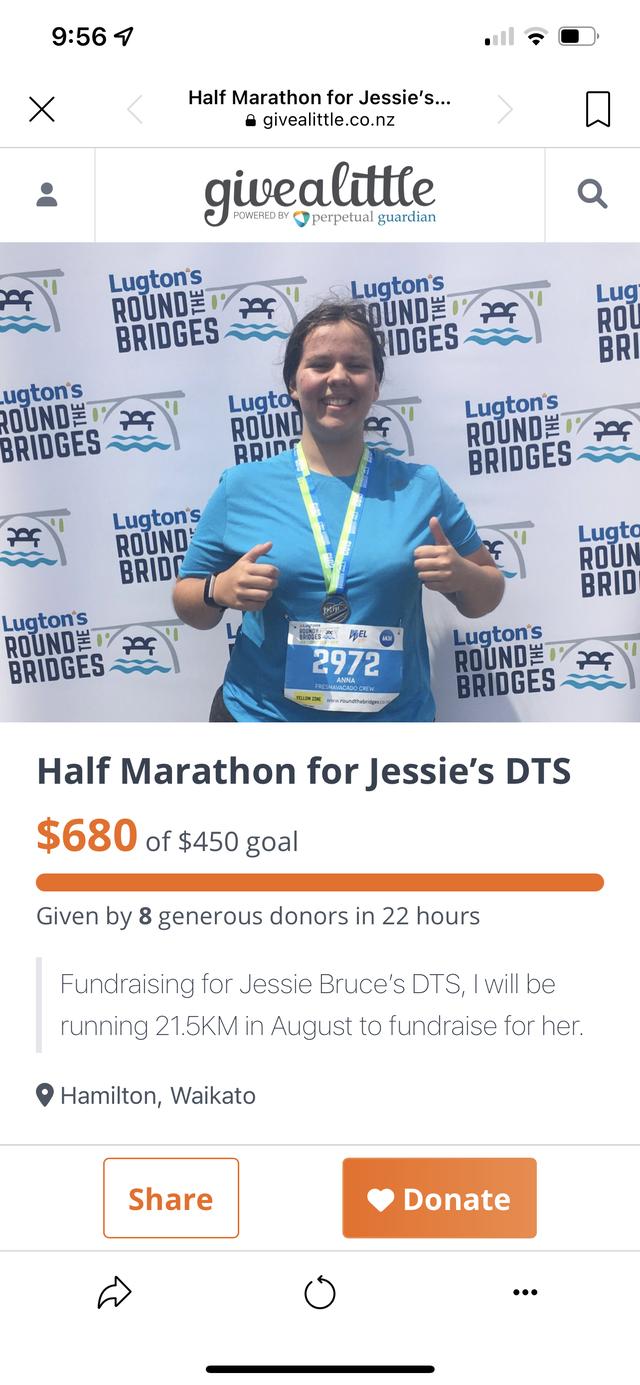
Task: Go back to the previous page
Action: [136, 109]
